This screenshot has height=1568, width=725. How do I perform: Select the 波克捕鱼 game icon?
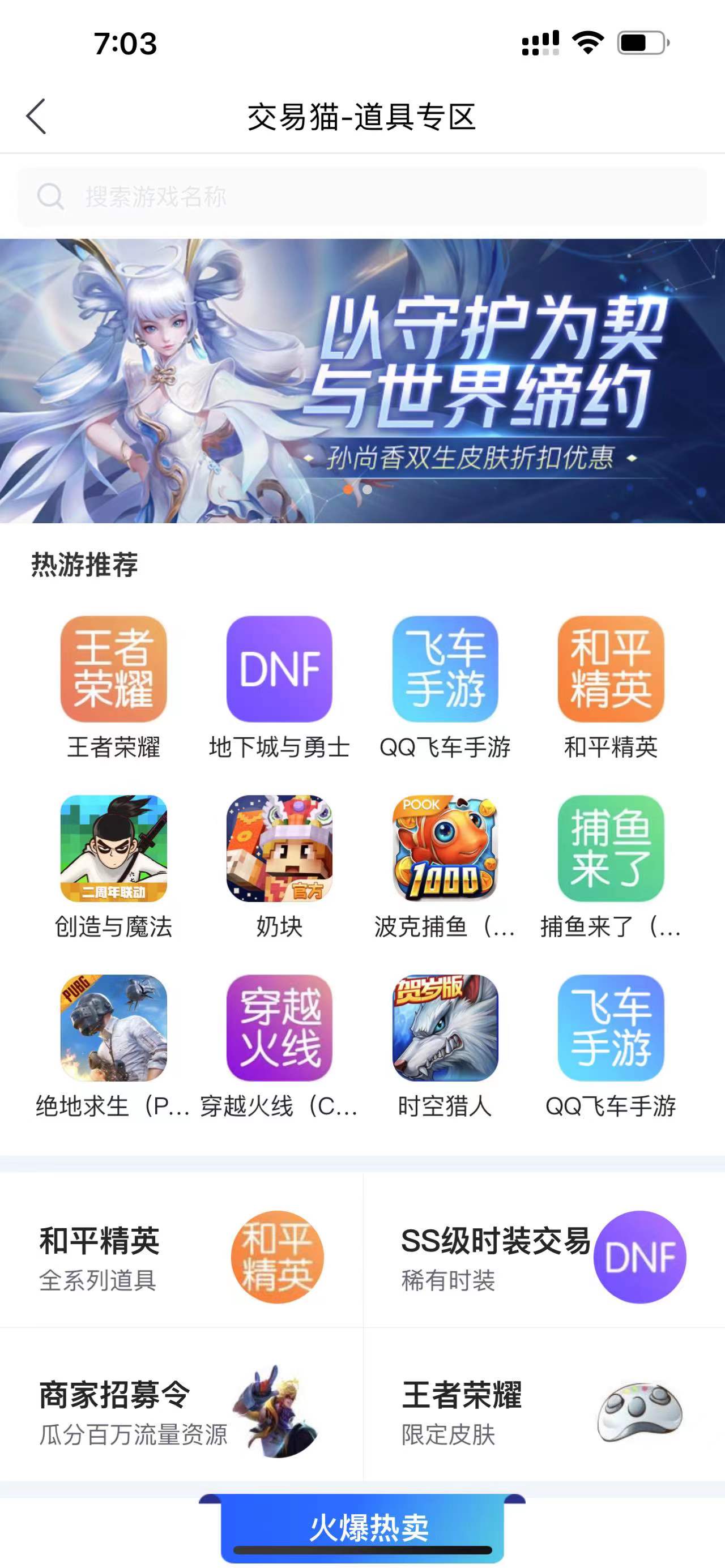coord(445,848)
